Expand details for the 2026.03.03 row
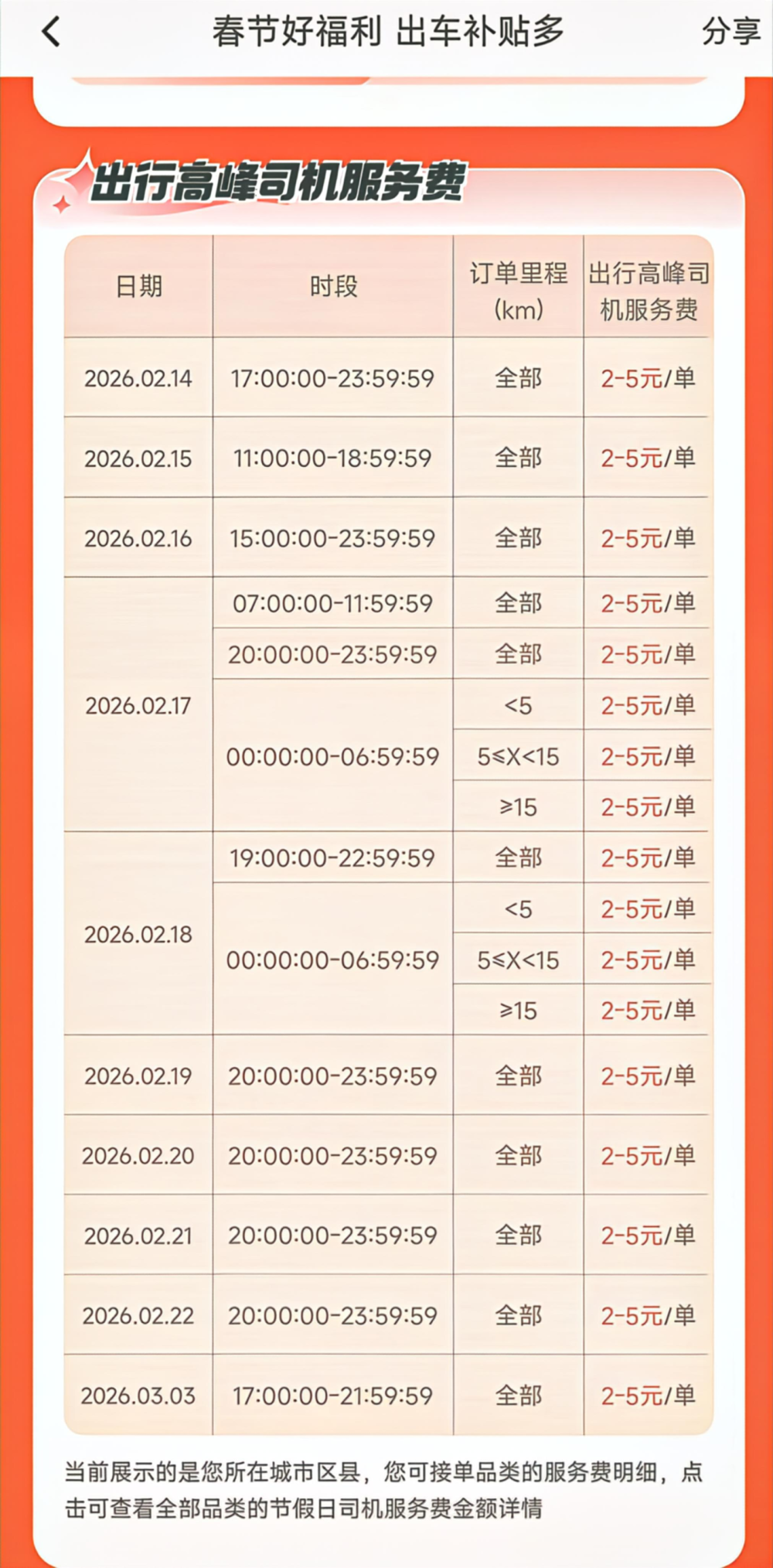This screenshot has height=1568, width=773. (x=137, y=1396)
